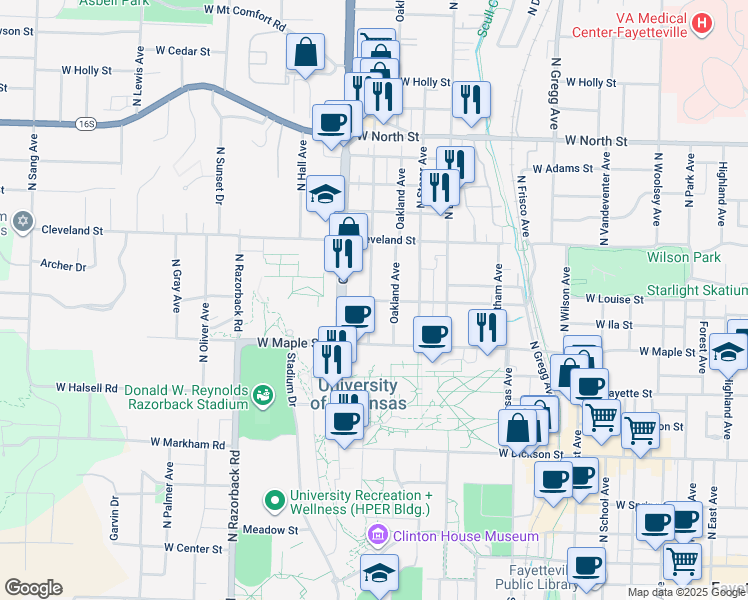The width and height of the screenshot is (748, 600).
Task: Tap restaurant marker right of W Holly St label
Action: (x=471, y=101)
